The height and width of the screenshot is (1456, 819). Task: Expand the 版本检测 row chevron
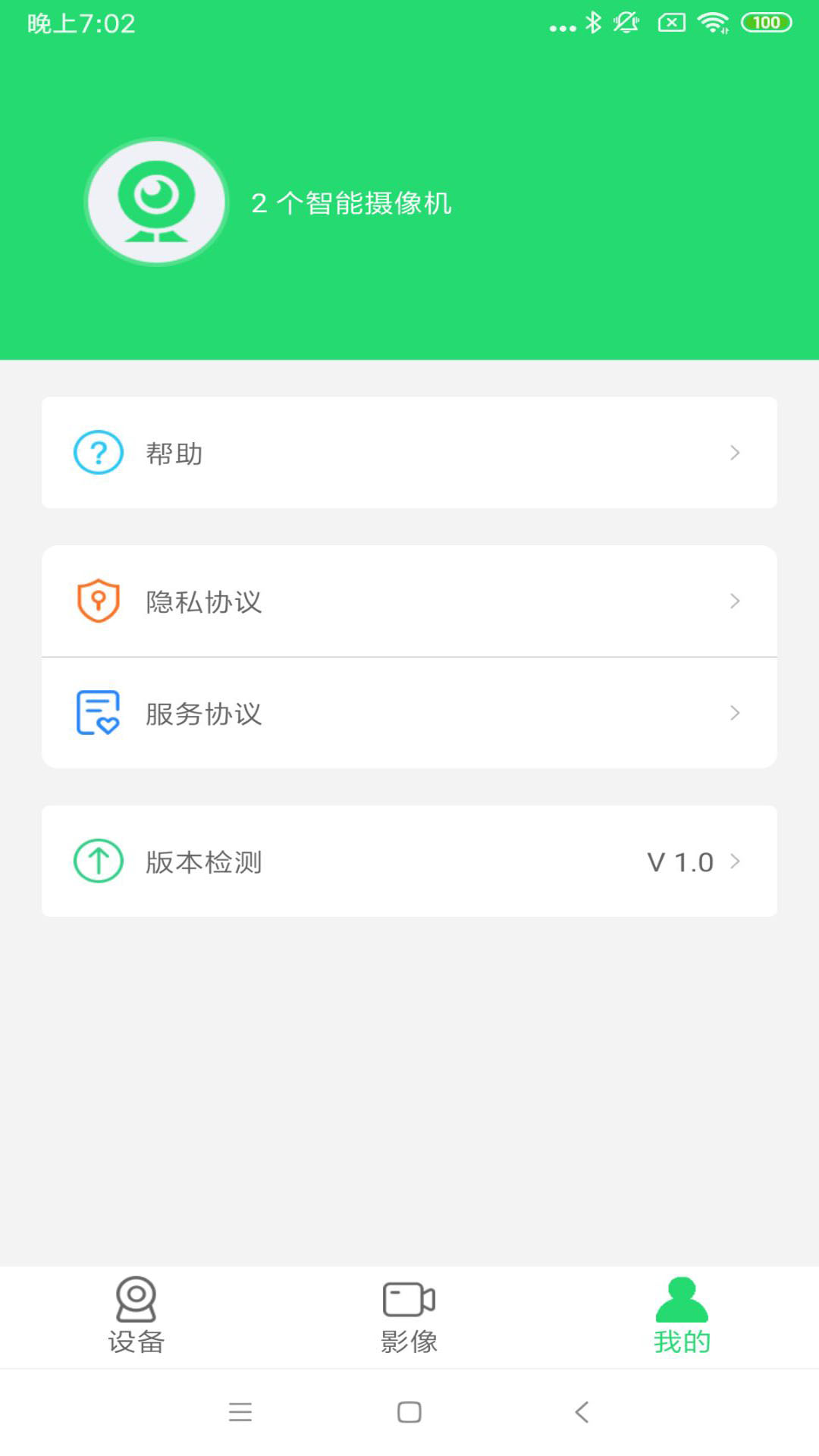click(734, 861)
